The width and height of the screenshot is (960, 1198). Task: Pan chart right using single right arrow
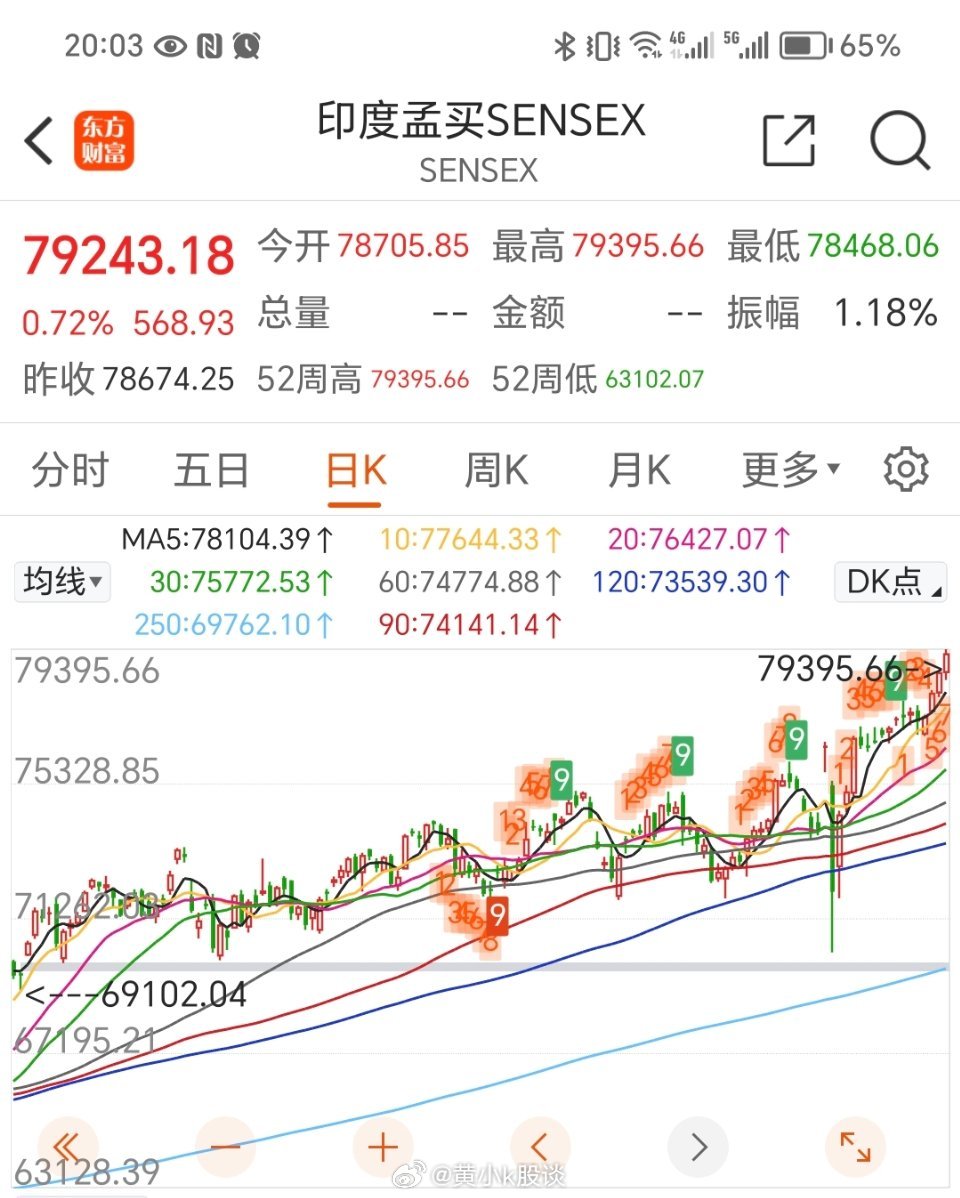(697, 1146)
